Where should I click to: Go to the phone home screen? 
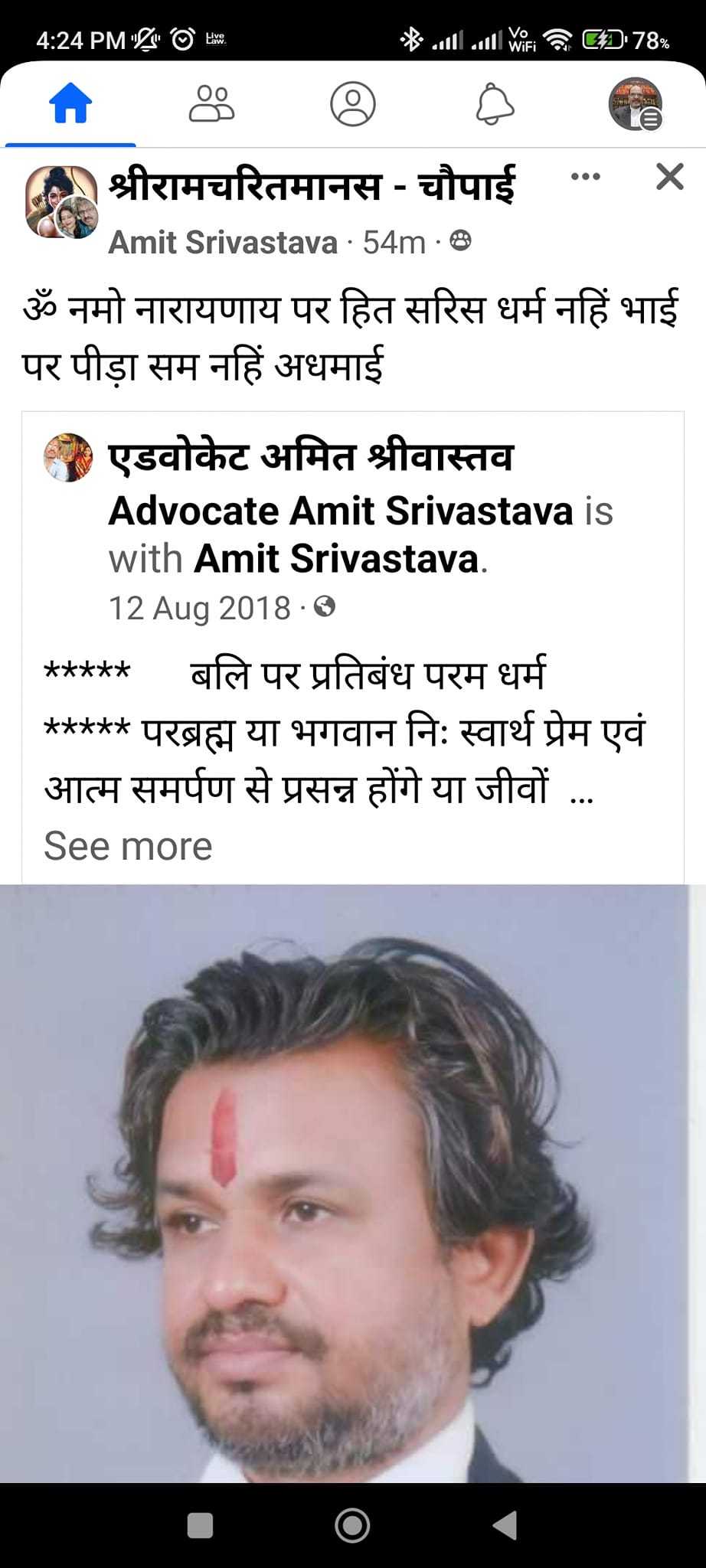tap(352, 1525)
